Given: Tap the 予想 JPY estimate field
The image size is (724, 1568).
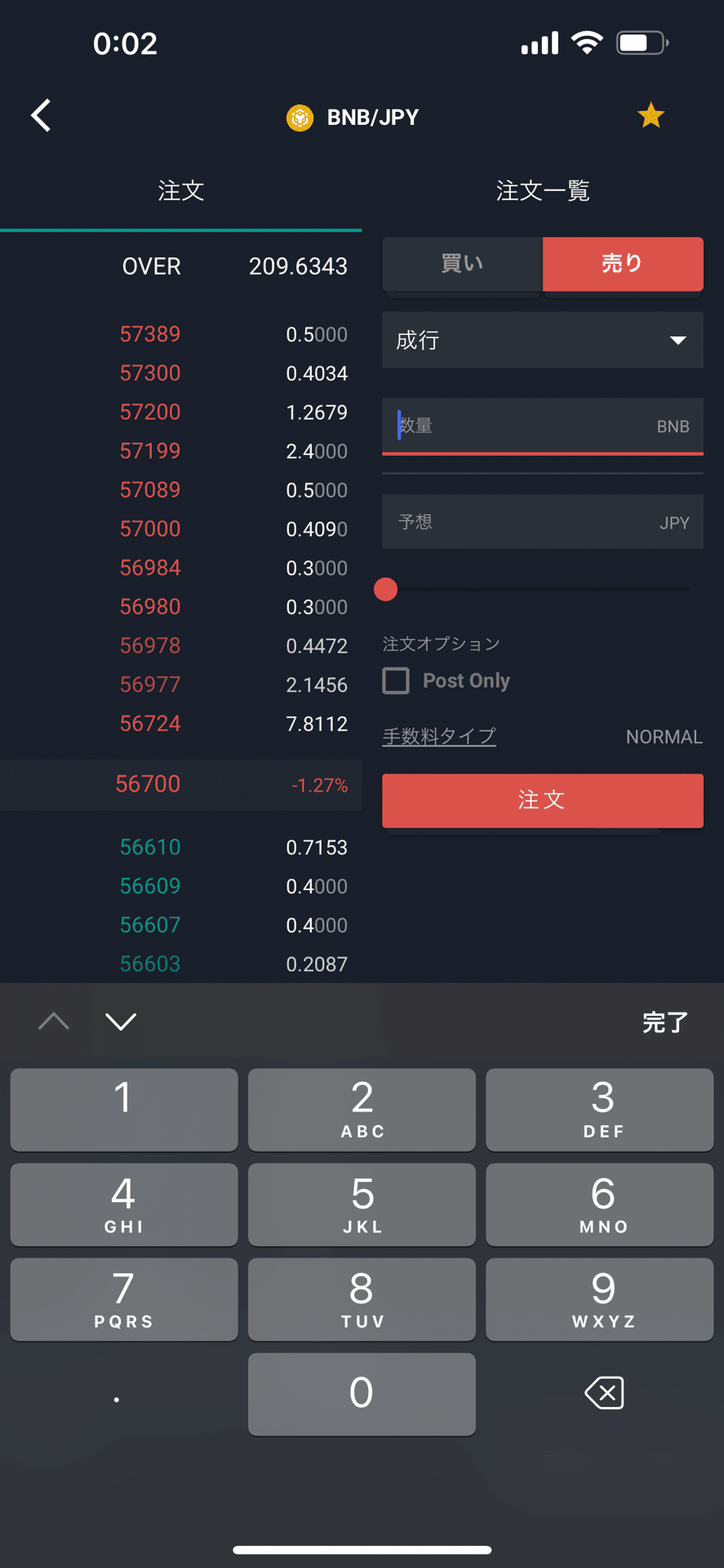Looking at the screenshot, I should click(x=543, y=522).
